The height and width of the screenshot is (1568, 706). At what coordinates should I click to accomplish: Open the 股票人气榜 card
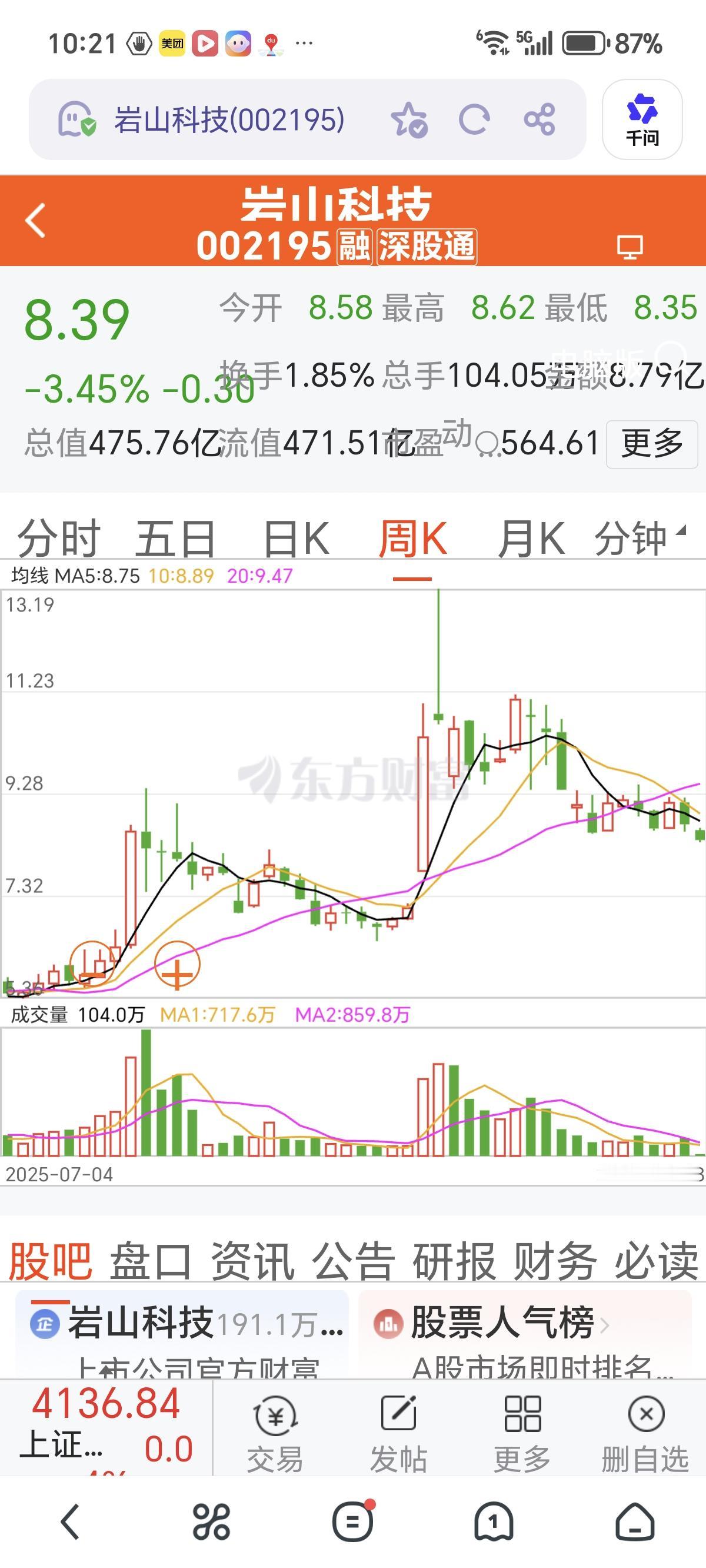click(525, 1336)
